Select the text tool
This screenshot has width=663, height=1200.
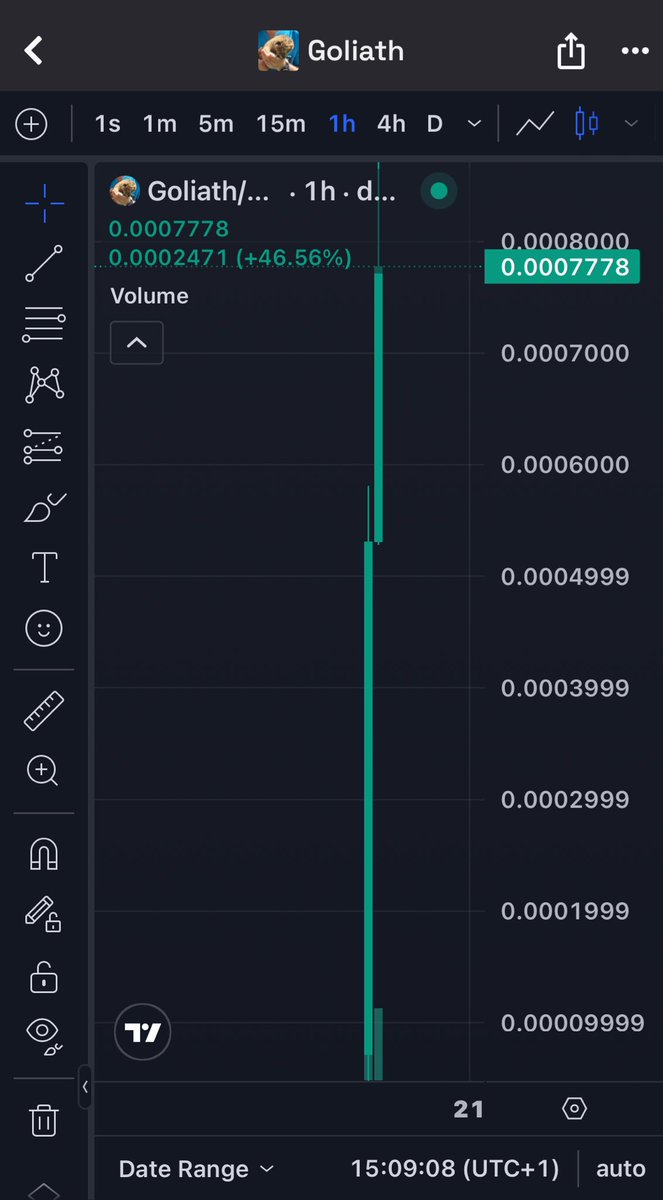[44, 567]
